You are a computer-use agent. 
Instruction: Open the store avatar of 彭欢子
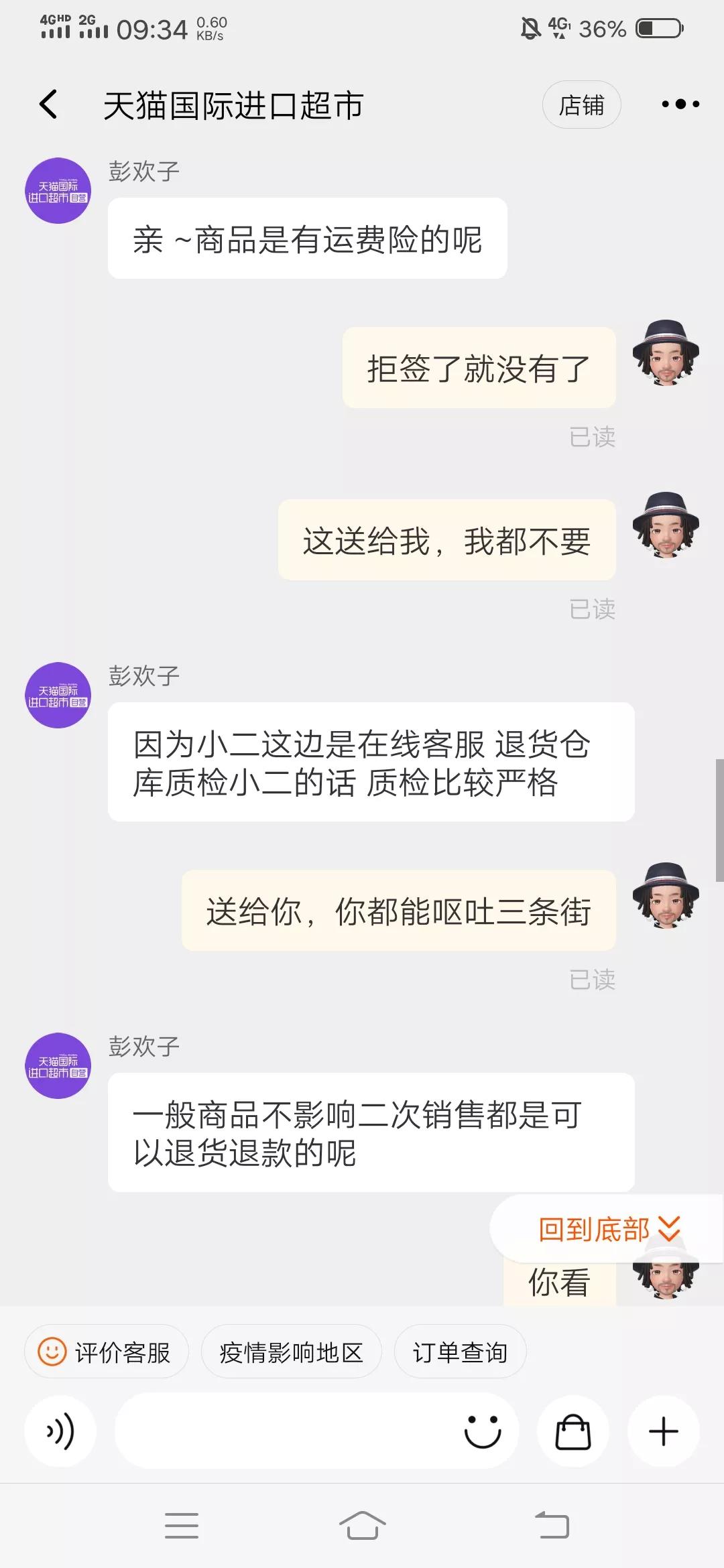(x=58, y=190)
